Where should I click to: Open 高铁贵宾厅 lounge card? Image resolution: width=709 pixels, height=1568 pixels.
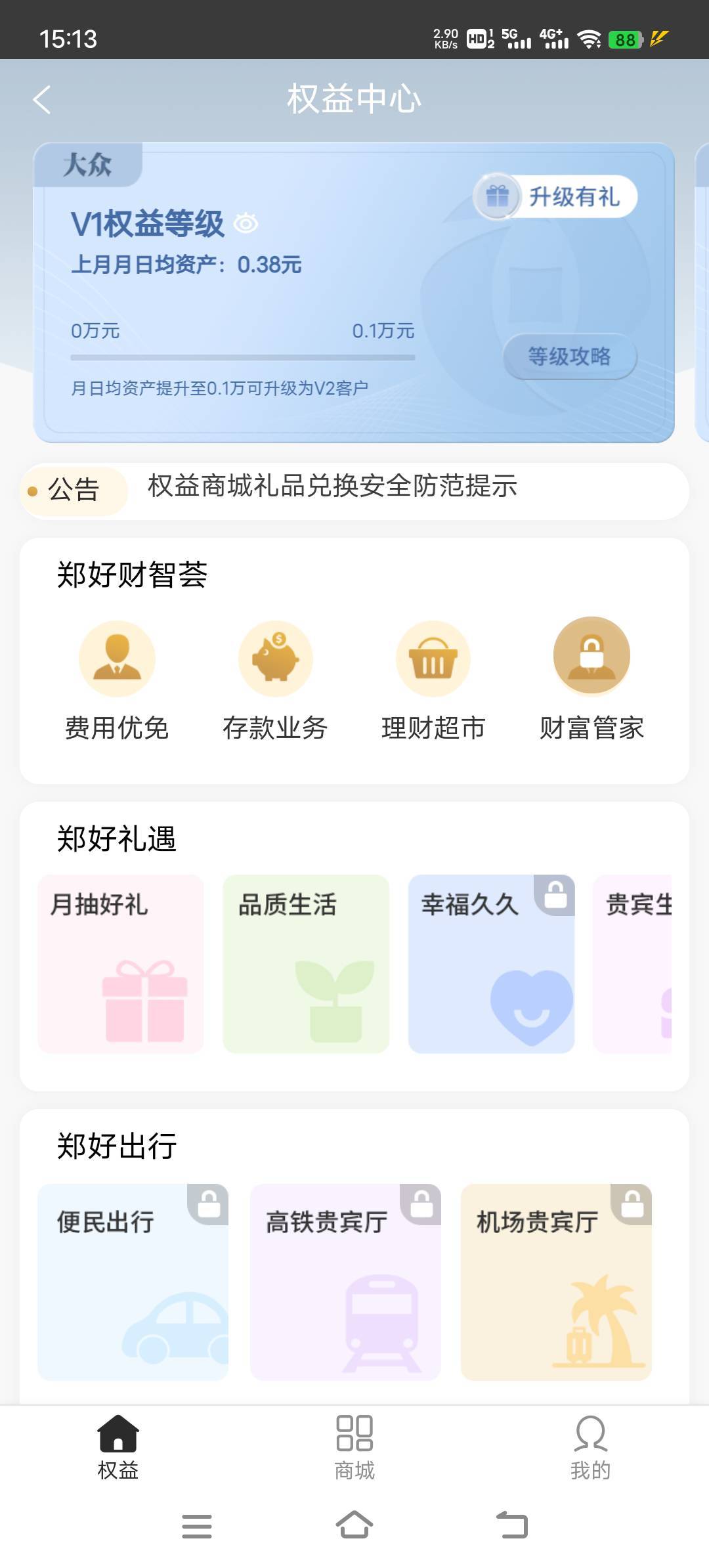pos(345,1282)
